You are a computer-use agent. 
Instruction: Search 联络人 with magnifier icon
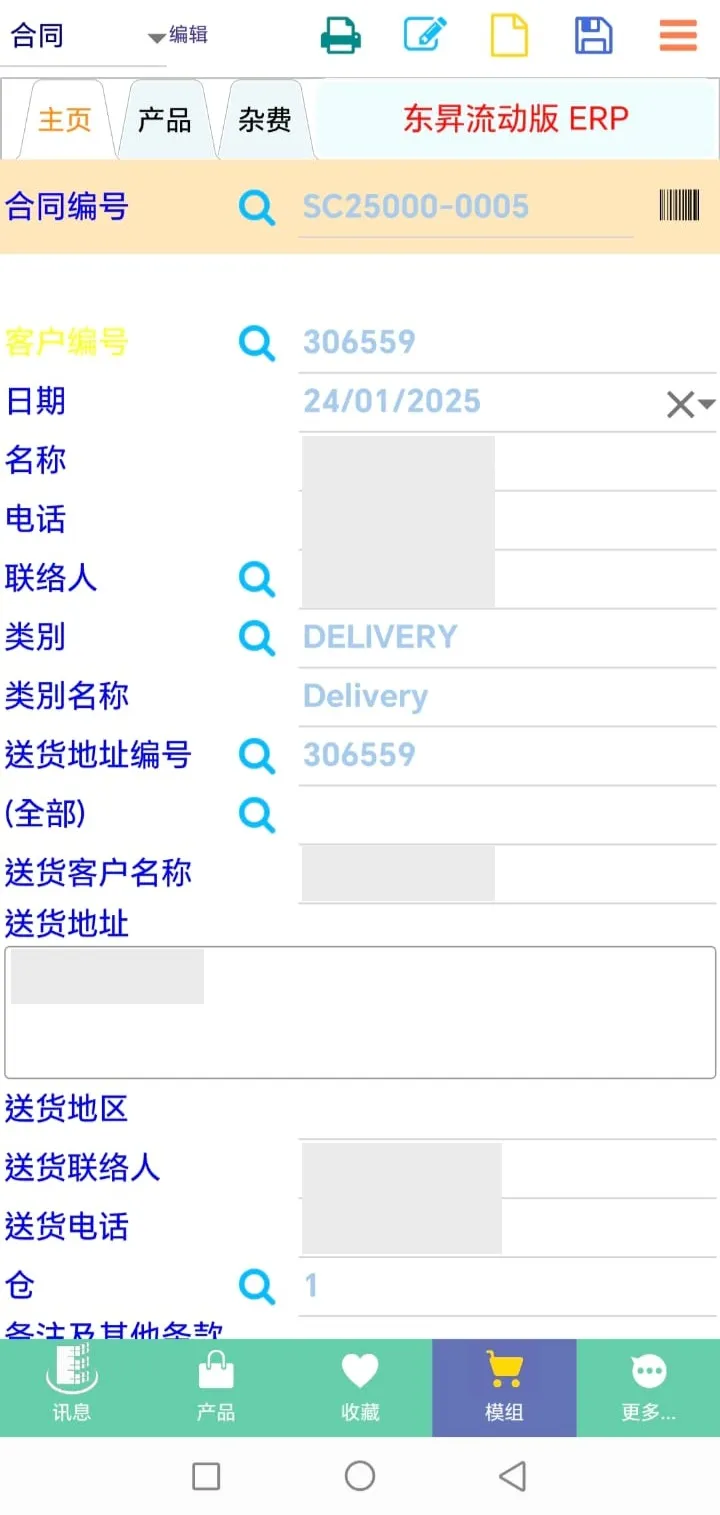[257, 579]
